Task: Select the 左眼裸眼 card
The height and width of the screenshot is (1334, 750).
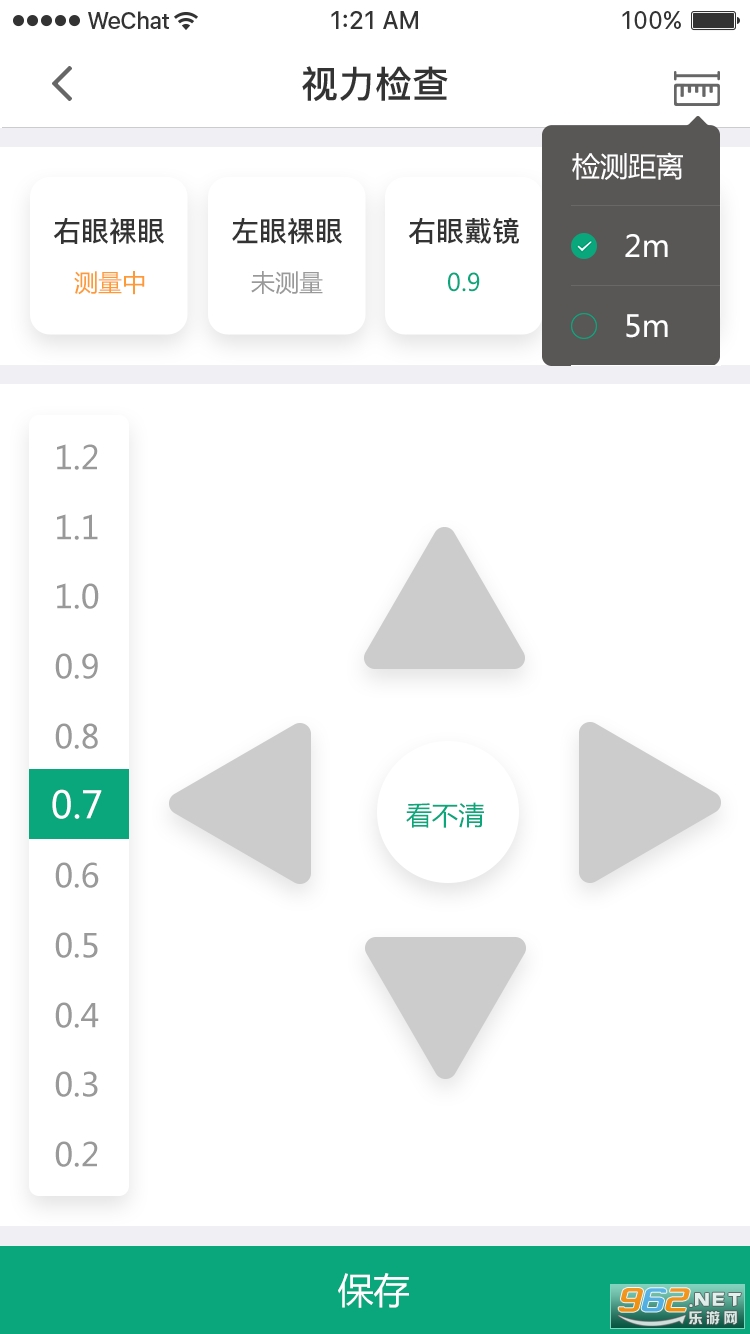Action: 286,256
